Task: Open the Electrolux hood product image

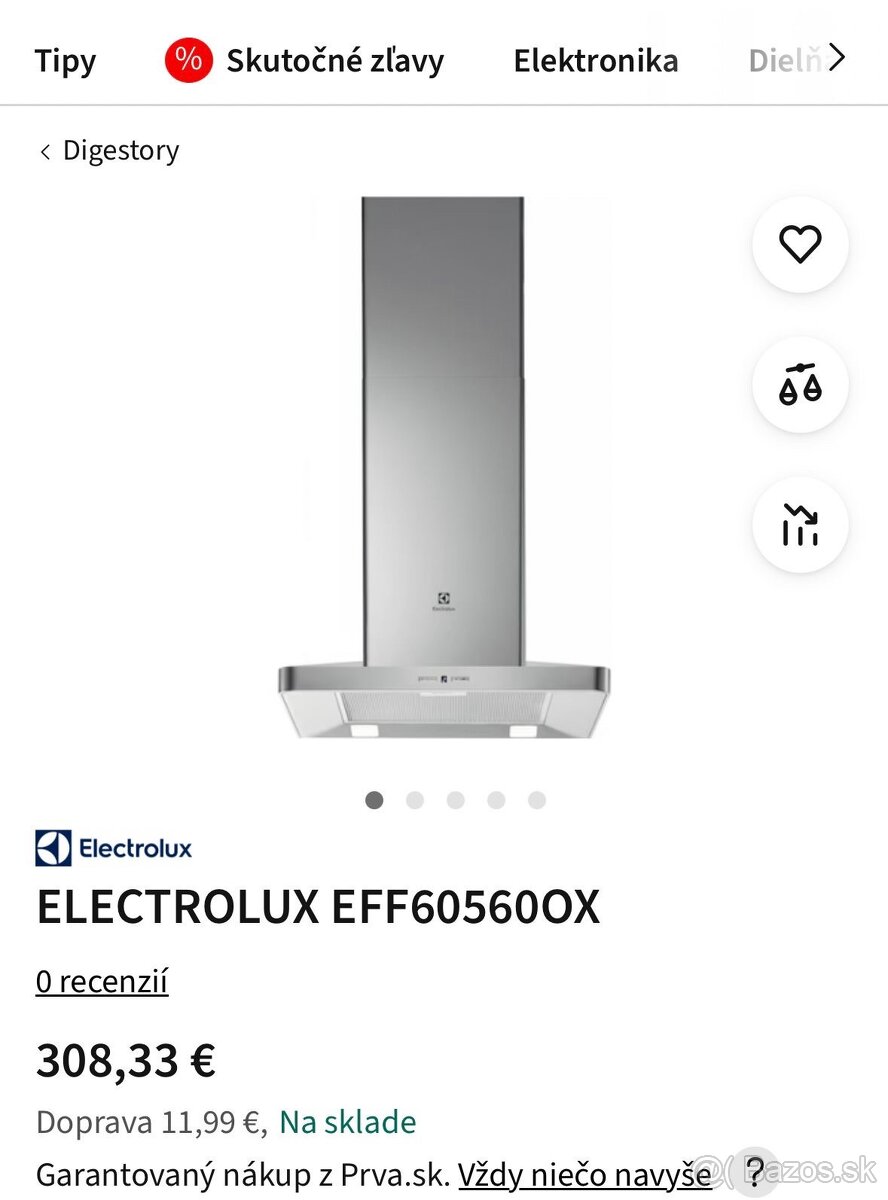Action: 443,468
